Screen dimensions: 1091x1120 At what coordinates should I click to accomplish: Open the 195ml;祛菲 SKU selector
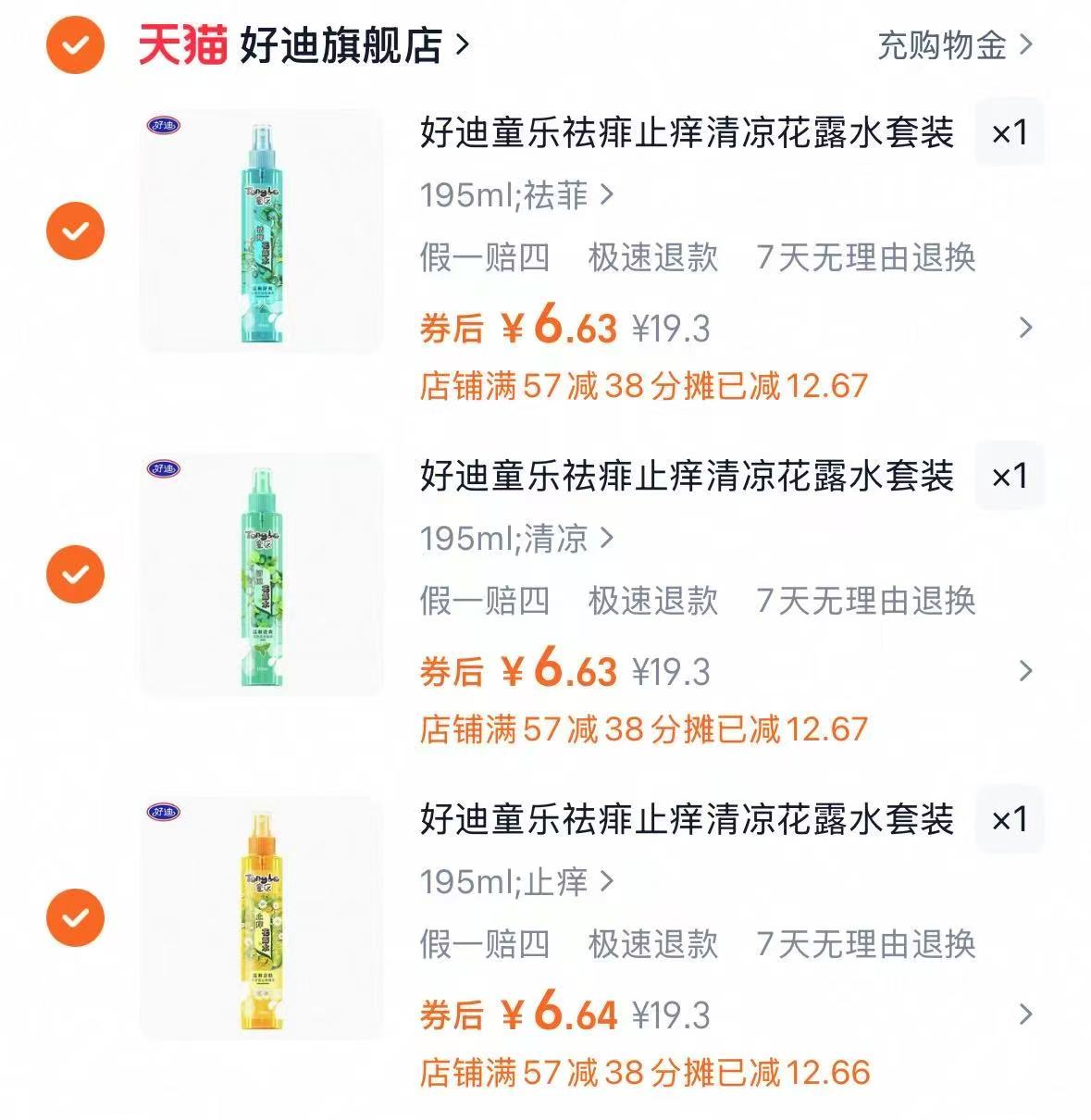[x=514, y=195]
